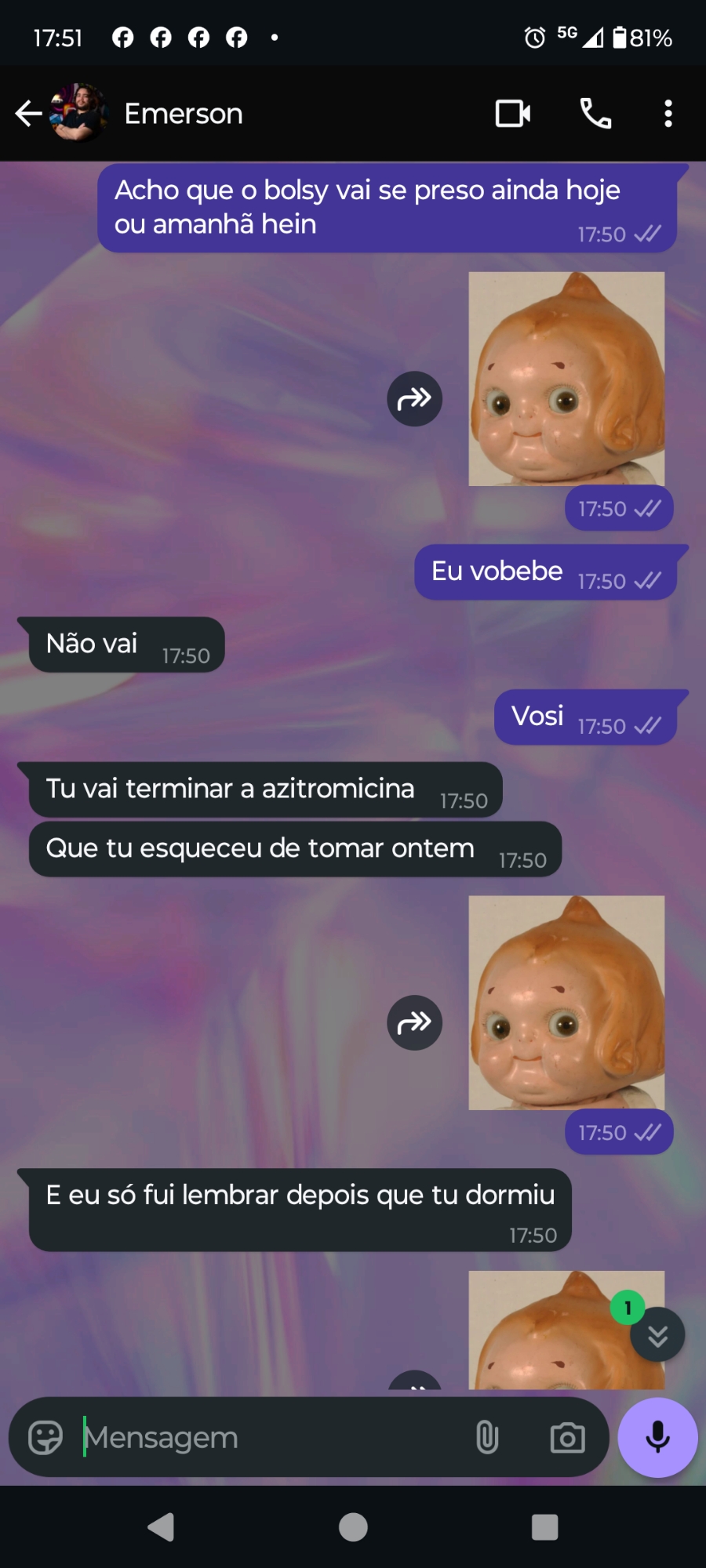Open the doll image above 'Eu vobebe'
The image size is (706, 1568).
coord(566,379)
